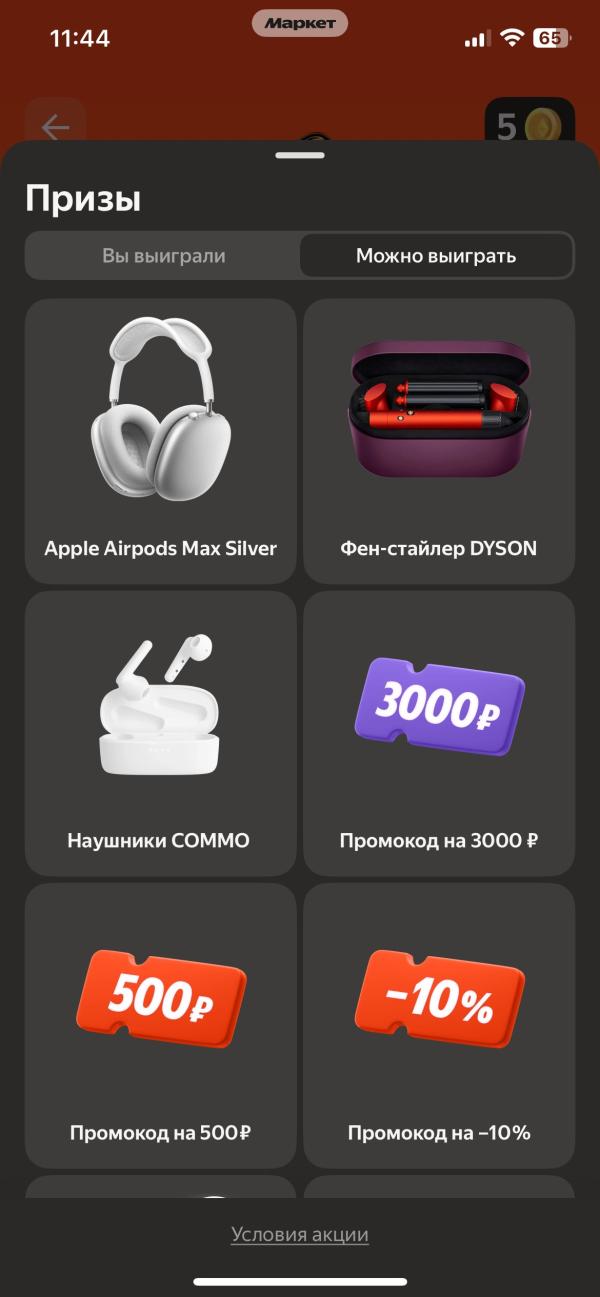Tap the sheet drag handle at top
Image resolution: width=600 pixels, height=1297 pixels.
tap(300, 155)
